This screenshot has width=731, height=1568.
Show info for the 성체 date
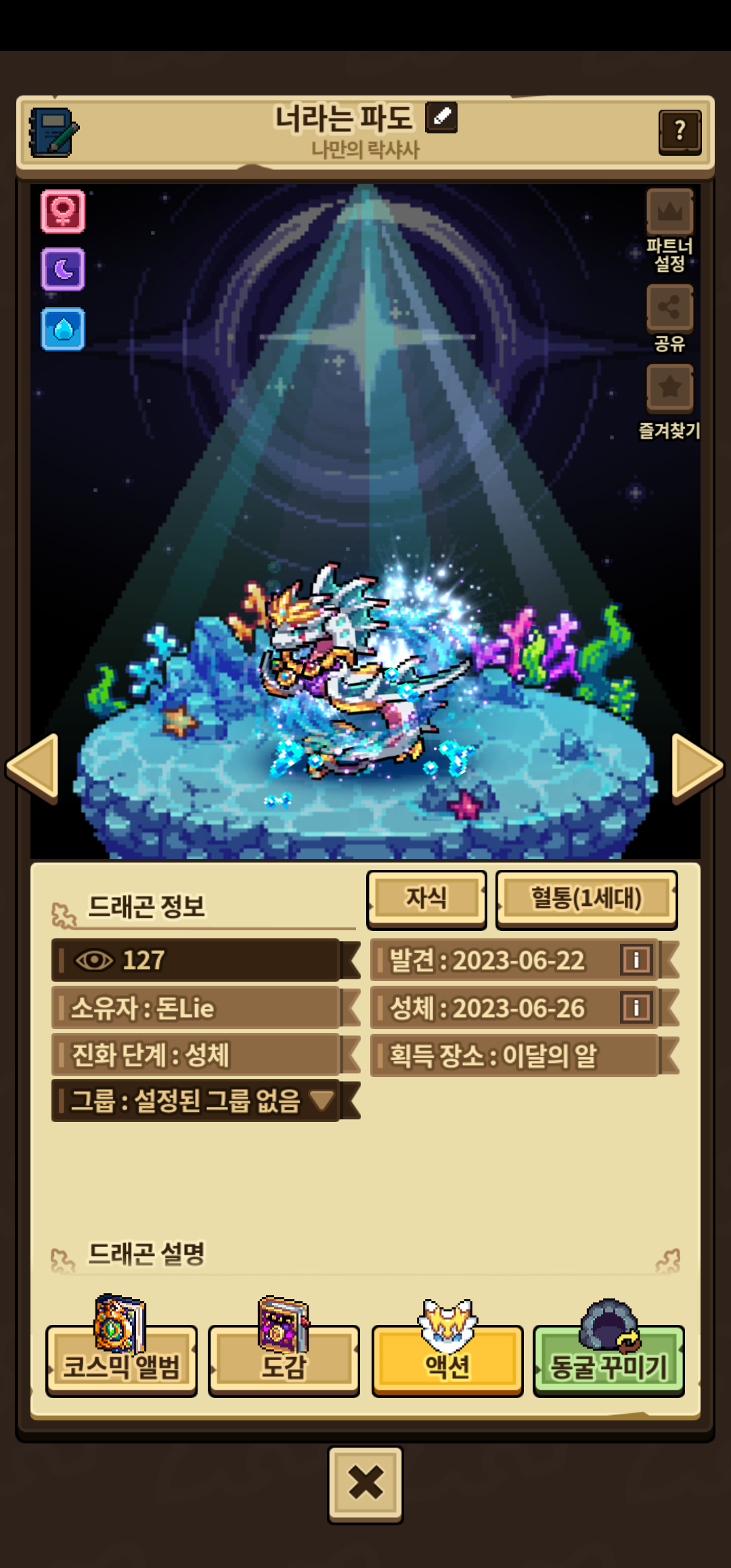[636, 1007]
